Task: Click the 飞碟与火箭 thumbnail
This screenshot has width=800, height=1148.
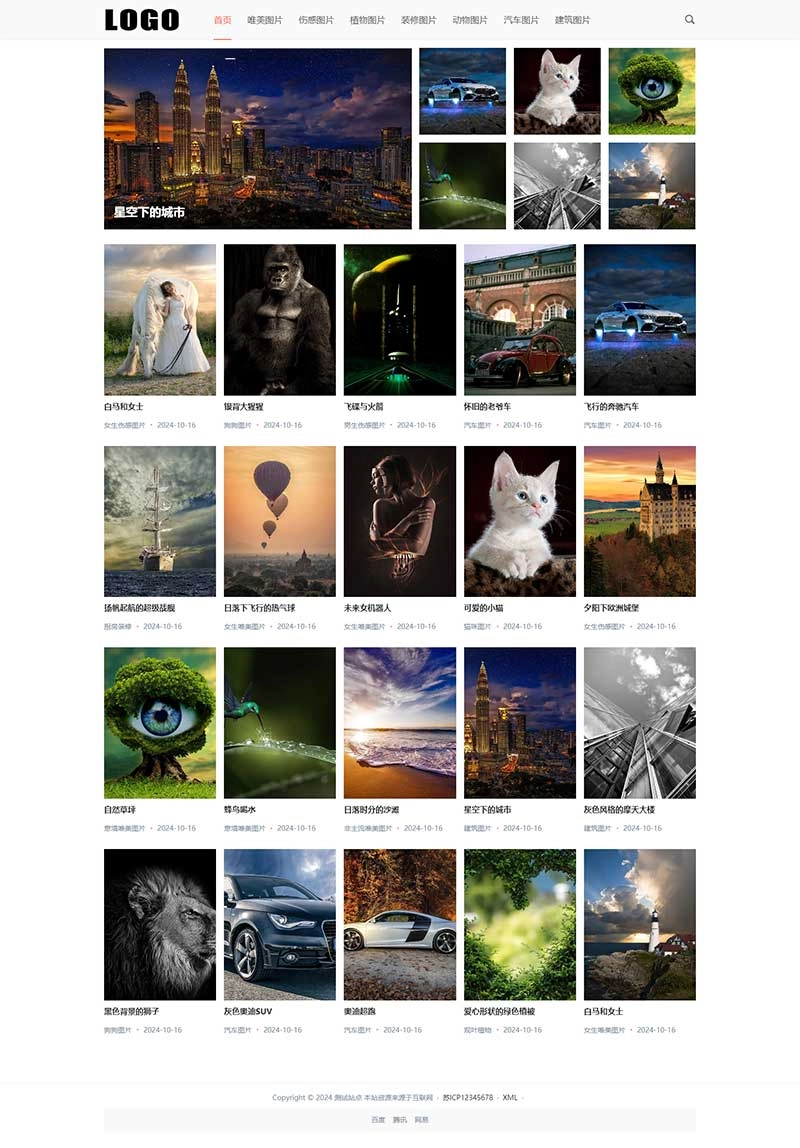Action: [x=399, y=320]
